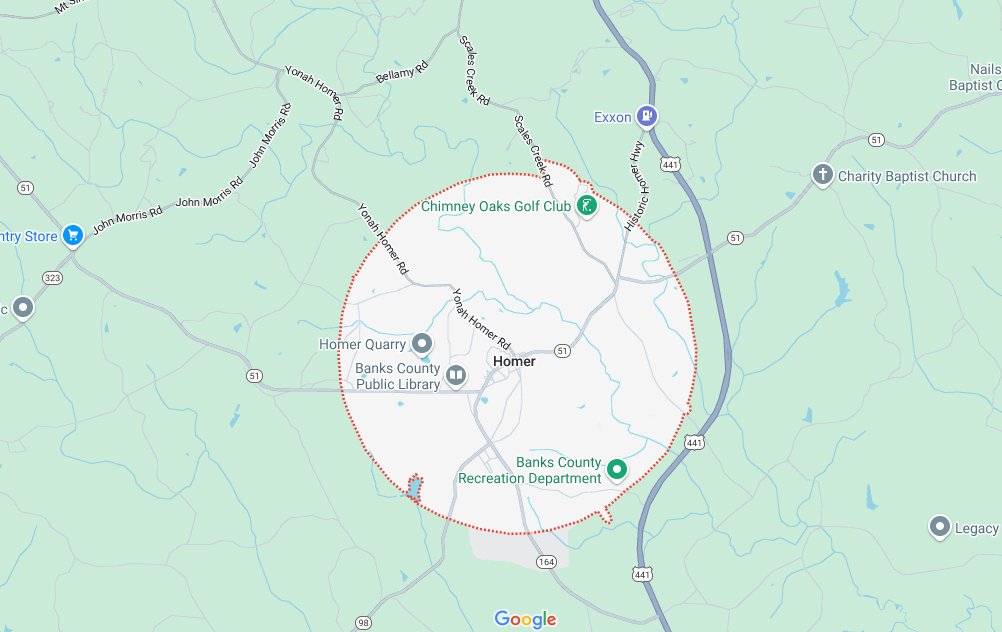
Task: Open the Exxon gas station pin
Action: (x=648, y=117)
